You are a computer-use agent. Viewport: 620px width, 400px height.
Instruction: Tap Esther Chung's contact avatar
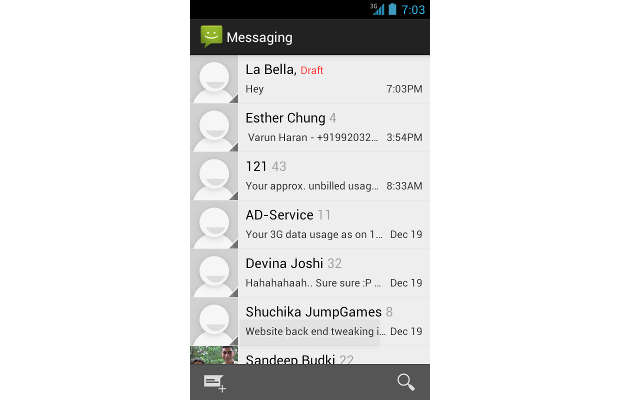point(214,128)
